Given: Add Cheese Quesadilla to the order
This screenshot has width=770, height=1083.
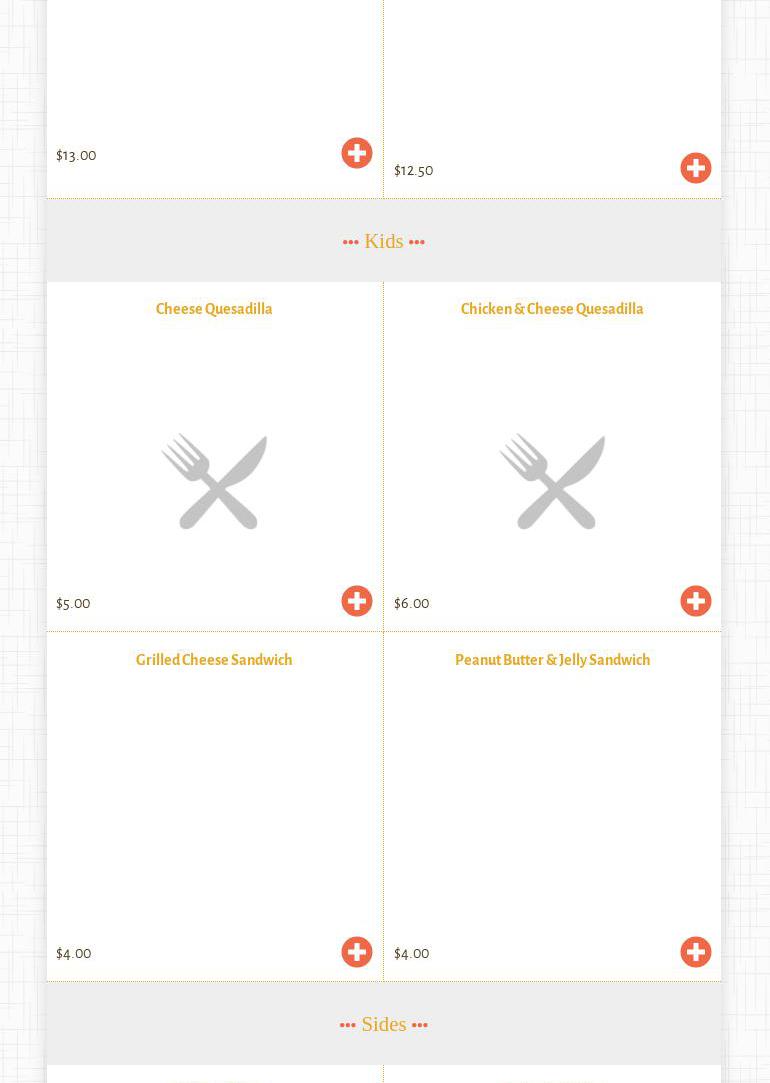Looking at the screenshot, I should pyautogui.click(x=357, y=601).
